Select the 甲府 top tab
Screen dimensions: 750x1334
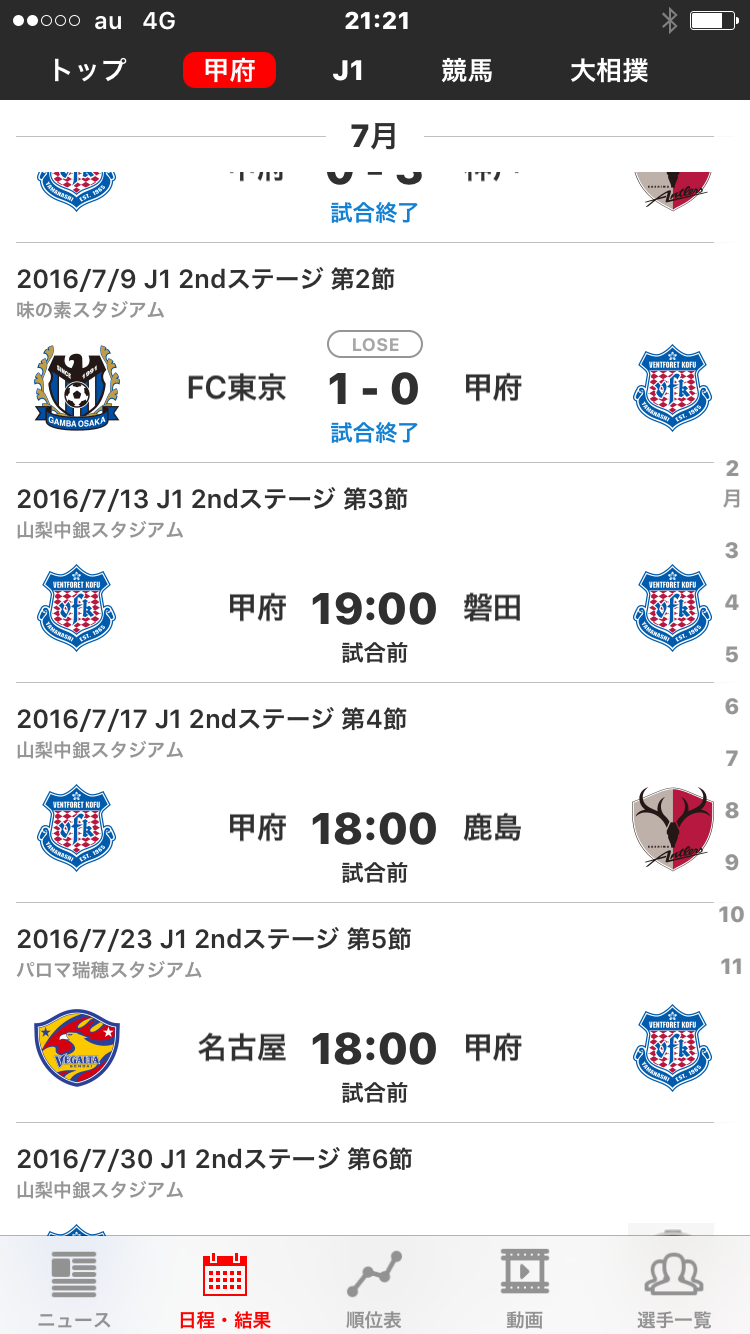[x=230, y=71]
